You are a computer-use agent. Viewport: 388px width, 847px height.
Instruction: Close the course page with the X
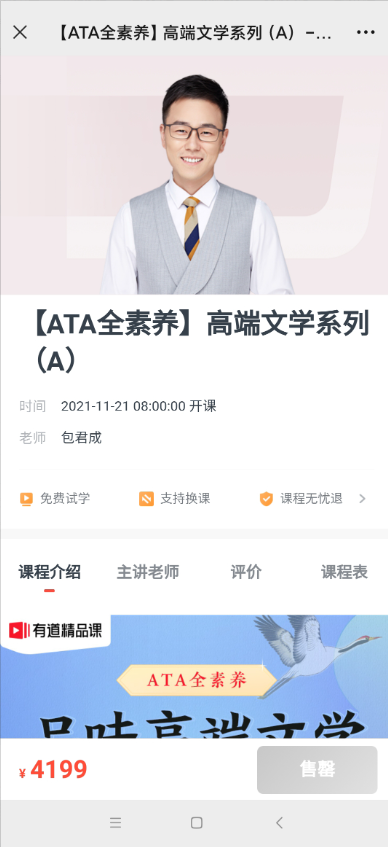pyautogui.click(x=20, y=32)
